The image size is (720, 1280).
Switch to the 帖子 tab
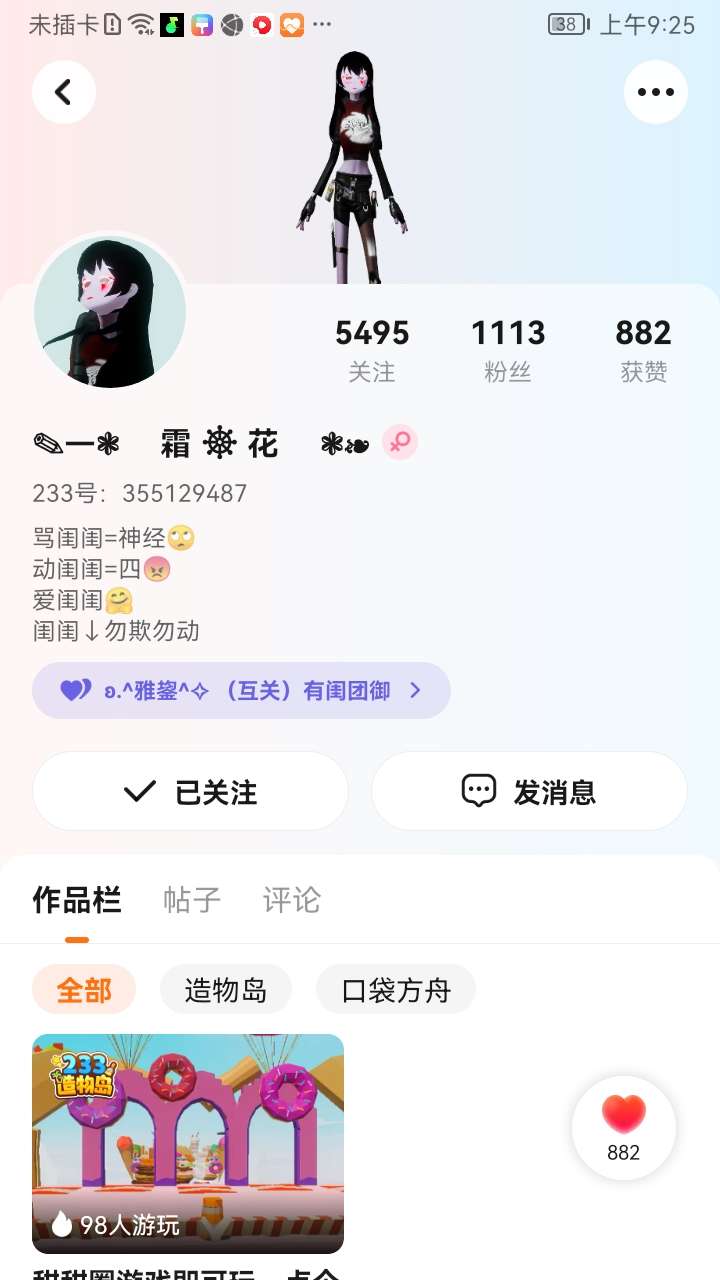pos(192,900)
